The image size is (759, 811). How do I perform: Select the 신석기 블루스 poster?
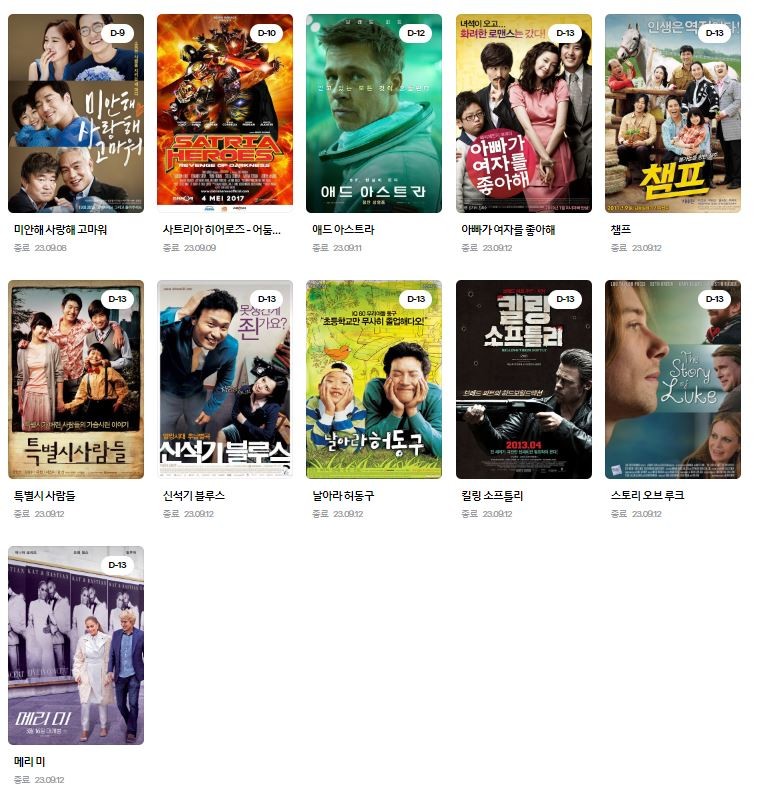pos(225,380)
